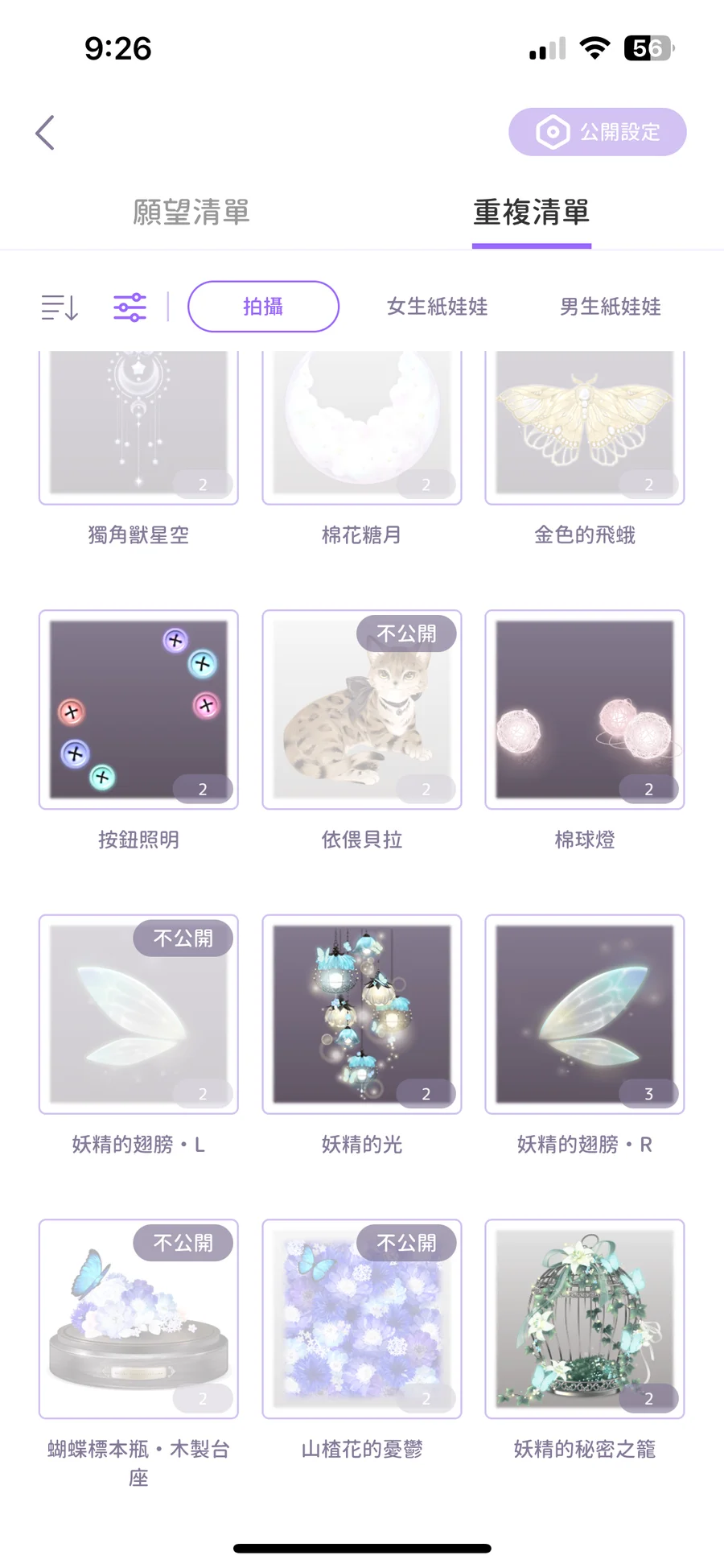The width and height of the screenshot is (724, 1568).
Task: Filter by 女生紙娃娃 category
Action: coord(437,307)
